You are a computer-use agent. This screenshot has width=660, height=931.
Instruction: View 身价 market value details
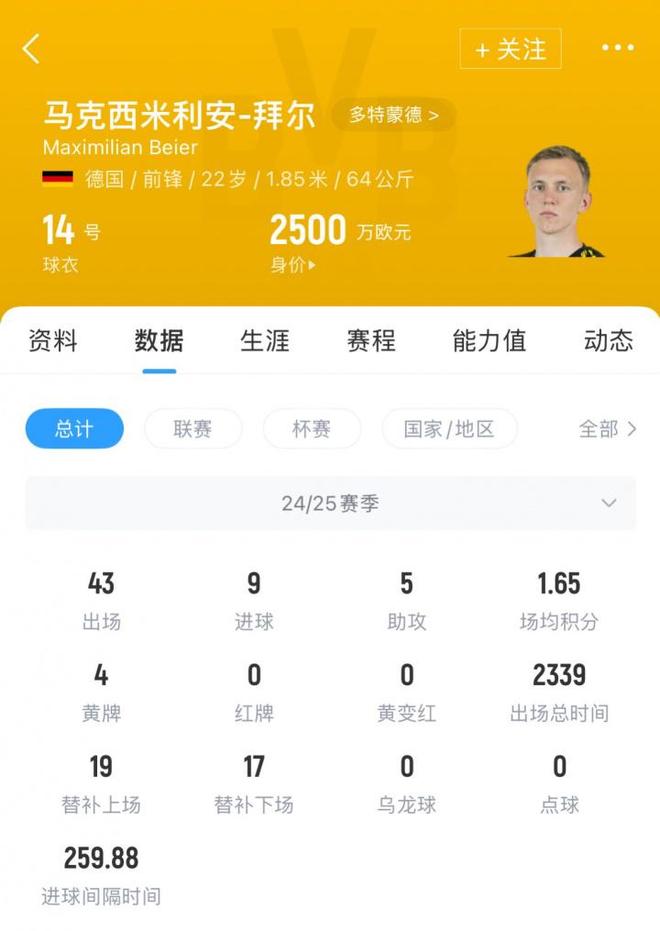[x=292, y=266]
